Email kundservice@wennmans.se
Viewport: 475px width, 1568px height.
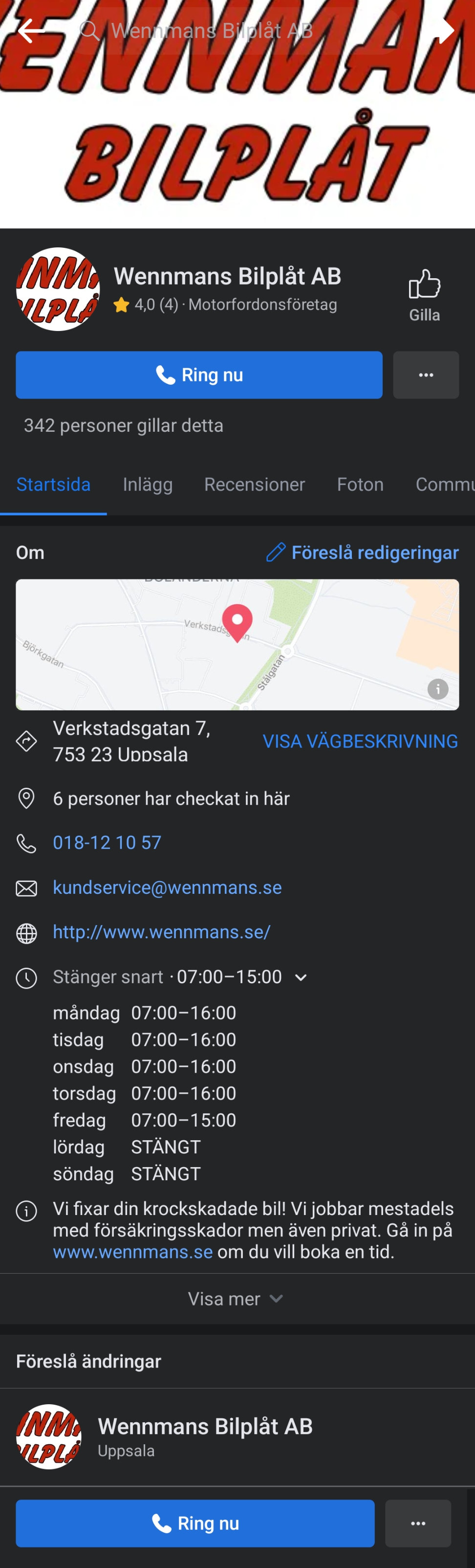(x=167, y=887)
